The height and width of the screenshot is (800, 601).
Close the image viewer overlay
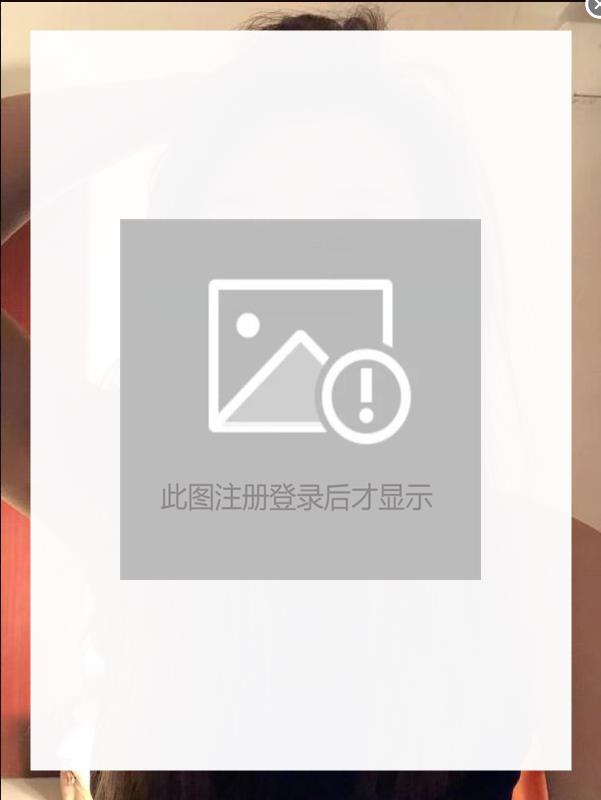tap(593, 6)
